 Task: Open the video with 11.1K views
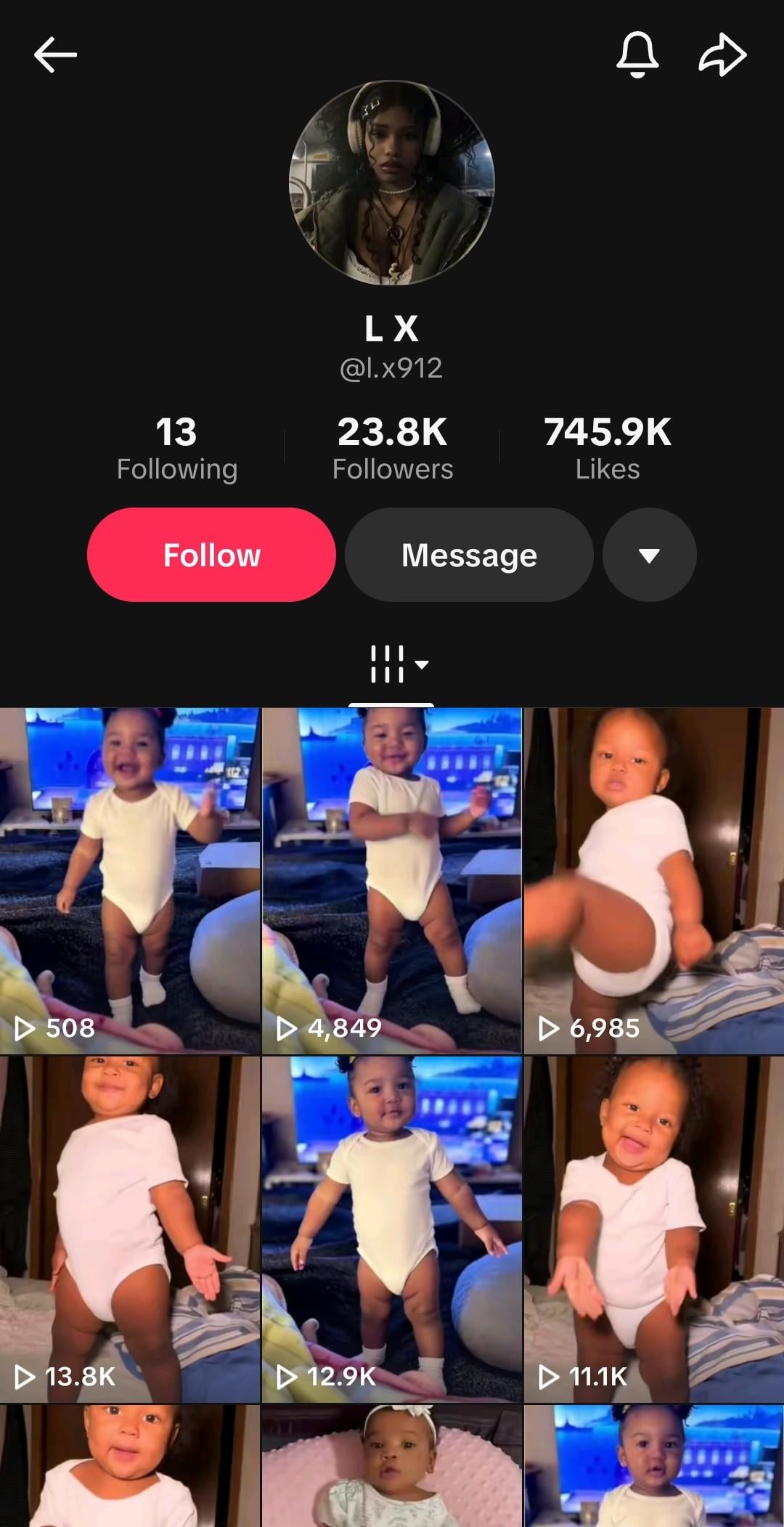tap(653, 1229)
